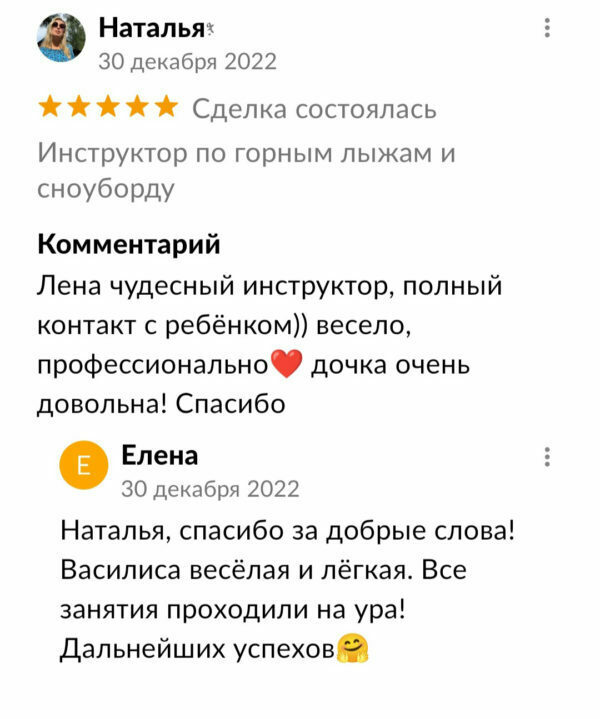The height and width of the screenshot is (719, 600).
Task: Open Наталья's profile avatar
Action: 61,41
